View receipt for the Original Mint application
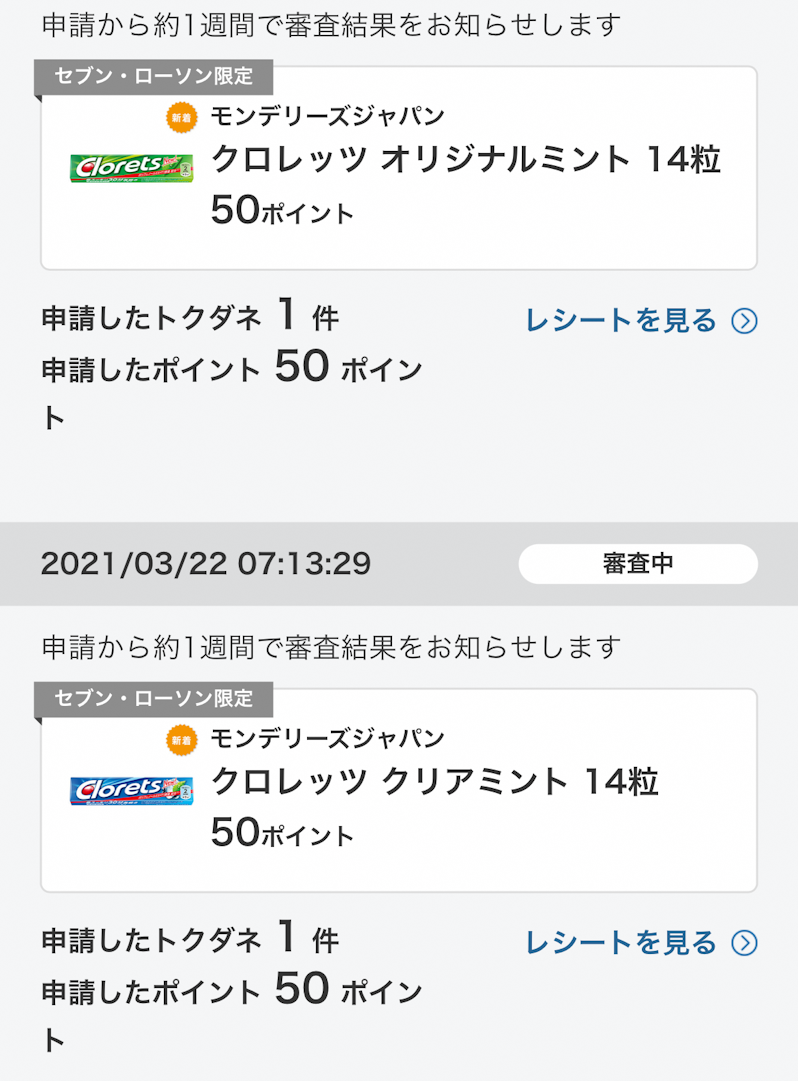Image resolution: width=798 pixels, height=1081 pixels. click(640, 321)
